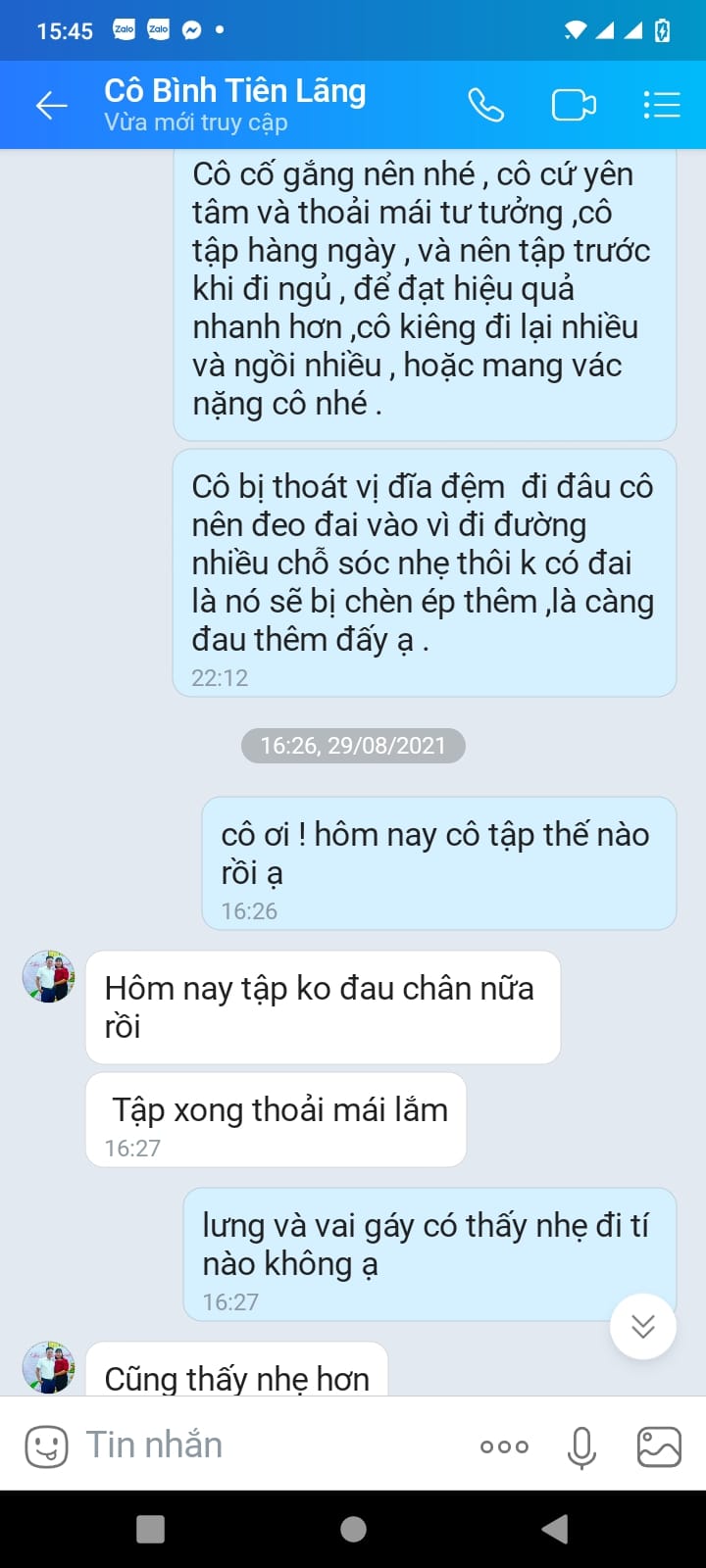706x1568 pixels.
Task: Open more attachment options
Action: 504,1446
